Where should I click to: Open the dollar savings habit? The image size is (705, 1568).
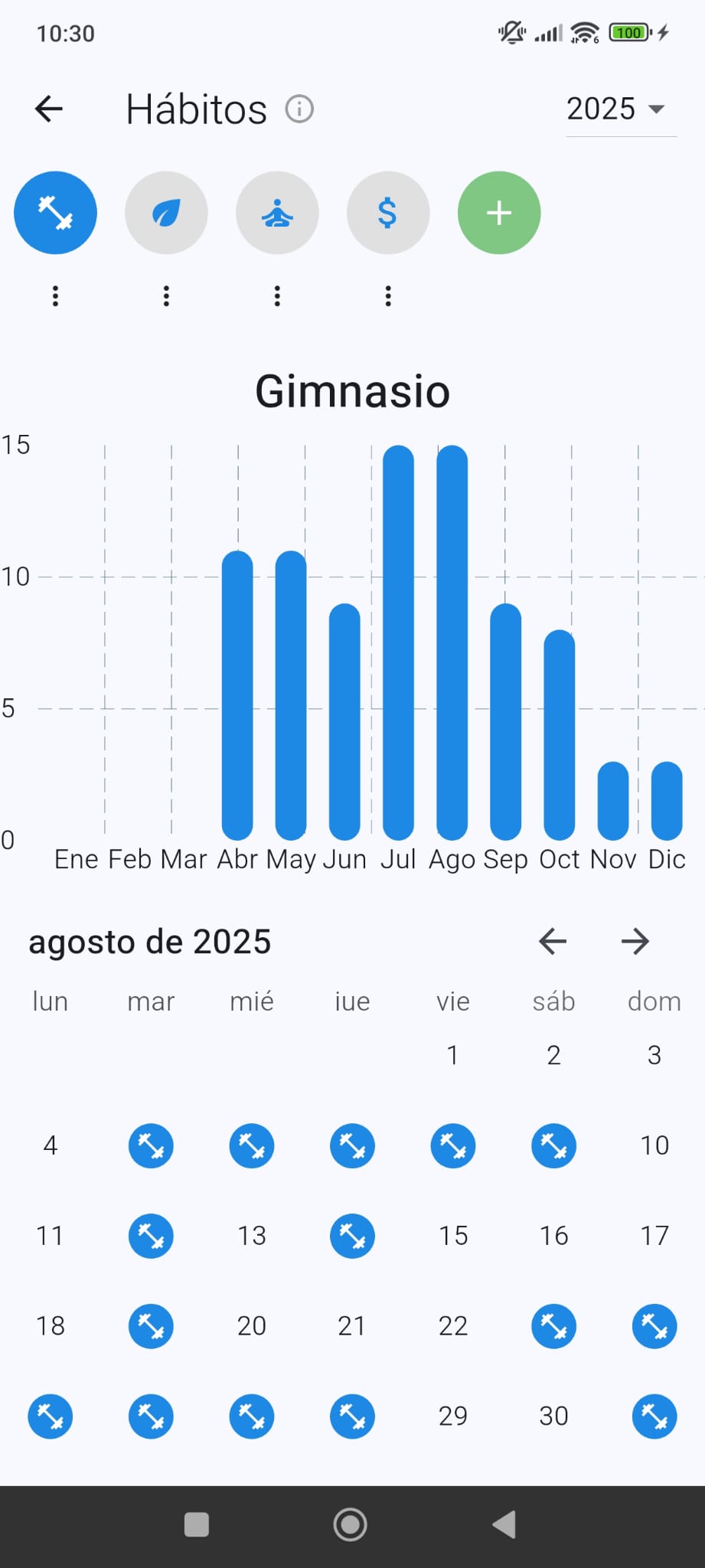click(387, 212)
